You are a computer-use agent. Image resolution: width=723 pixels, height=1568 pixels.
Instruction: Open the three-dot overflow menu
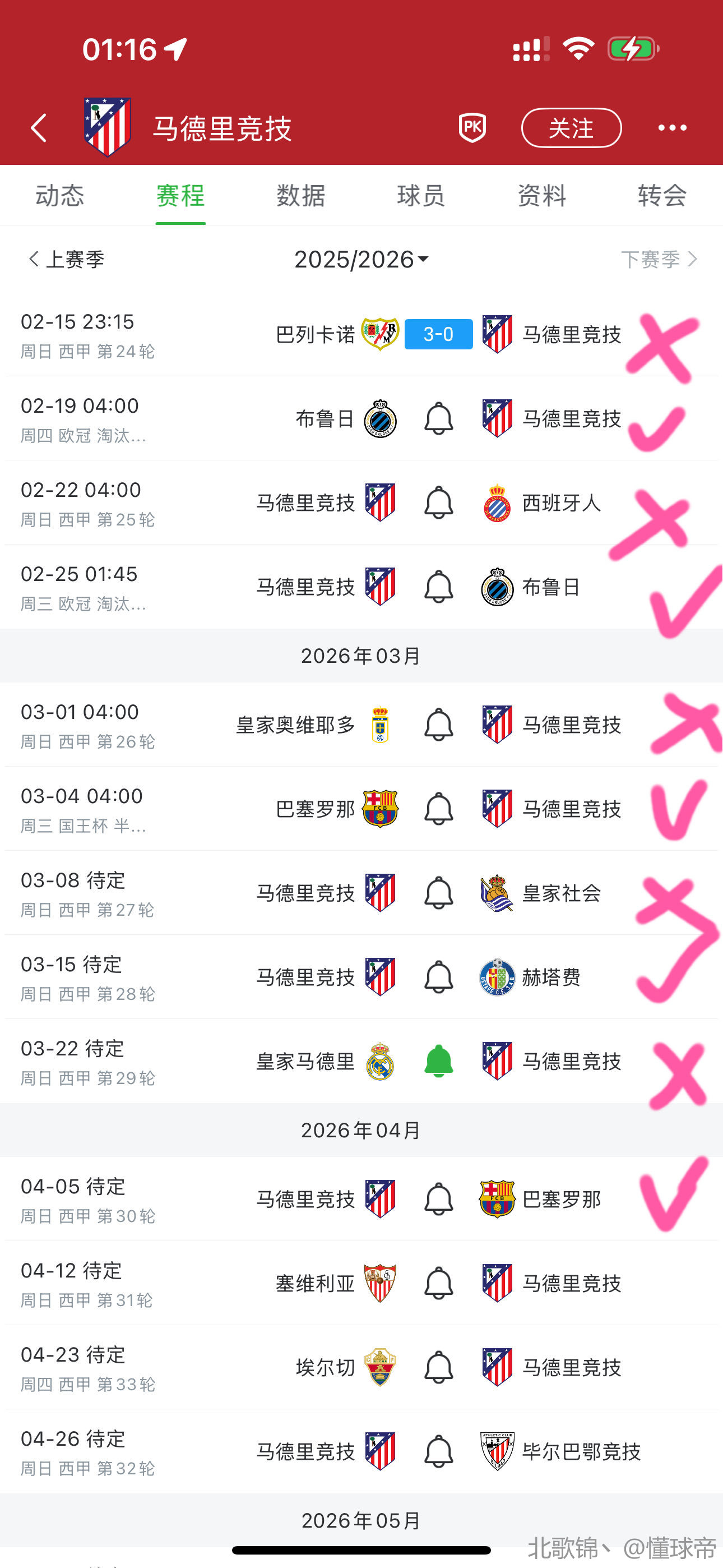[x=672, y=128]
